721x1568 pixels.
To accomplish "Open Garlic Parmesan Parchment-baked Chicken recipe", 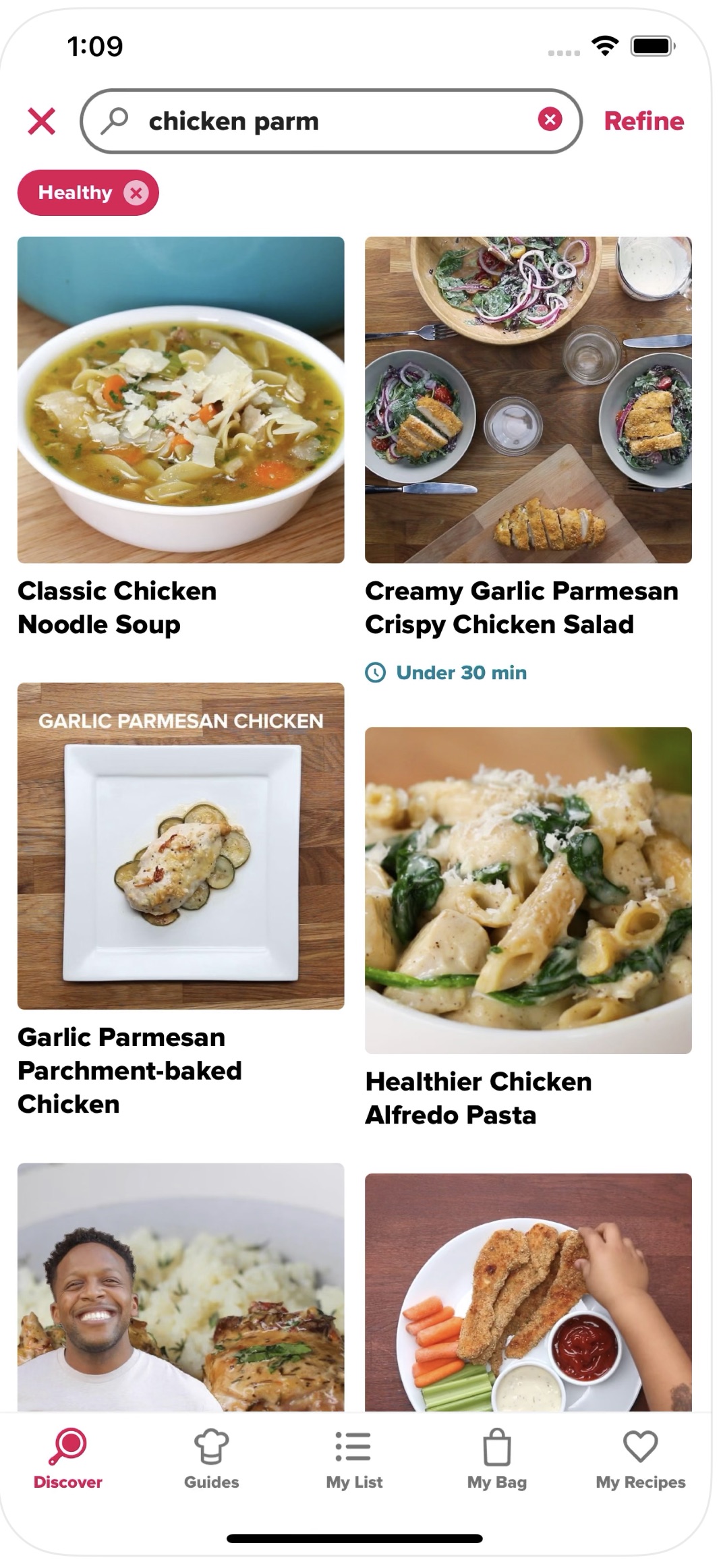I will click(x=181, y=846).
